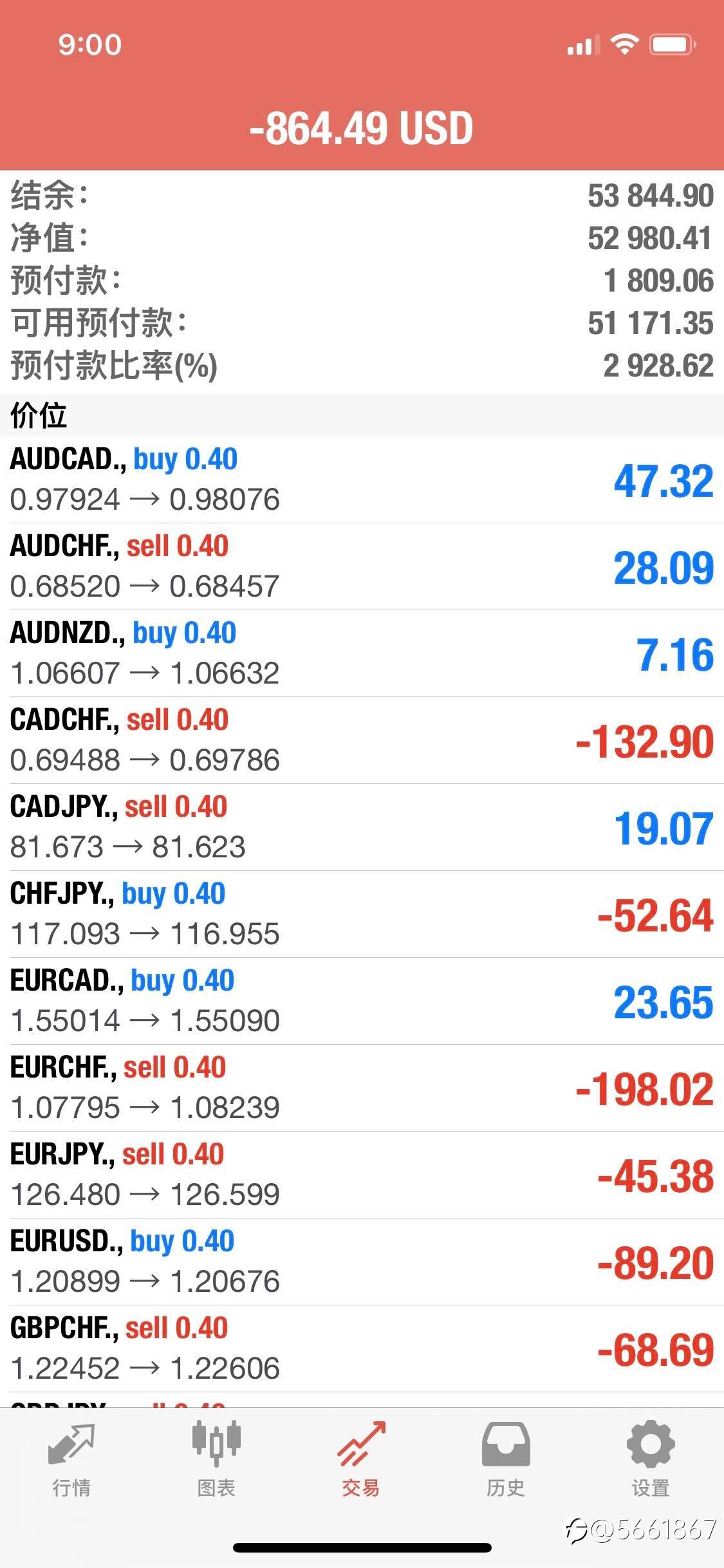The image size is (724, 1568).
Task: Select the EURCAD buy 0.40 position
Action: [362, 1001]
